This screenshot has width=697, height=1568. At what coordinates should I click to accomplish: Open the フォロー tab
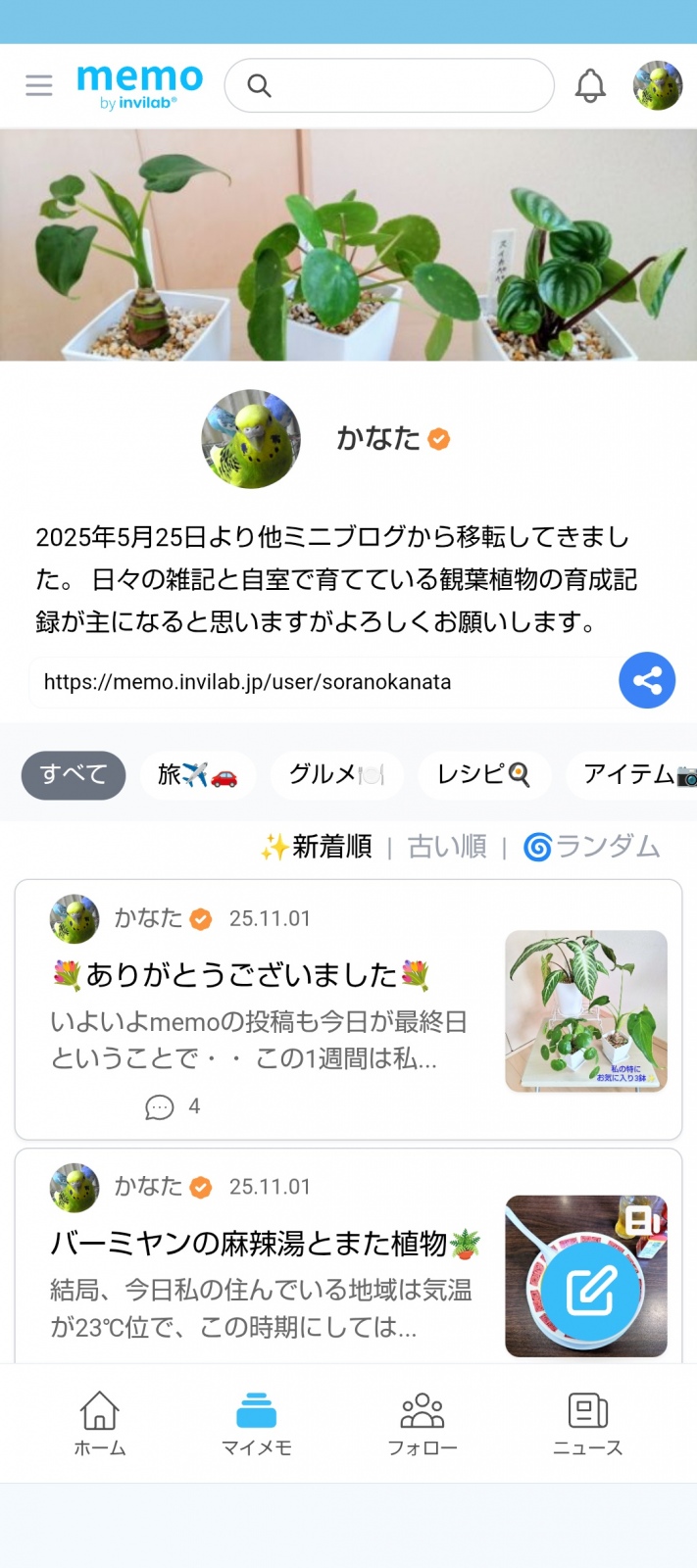tap(423, 1423)
